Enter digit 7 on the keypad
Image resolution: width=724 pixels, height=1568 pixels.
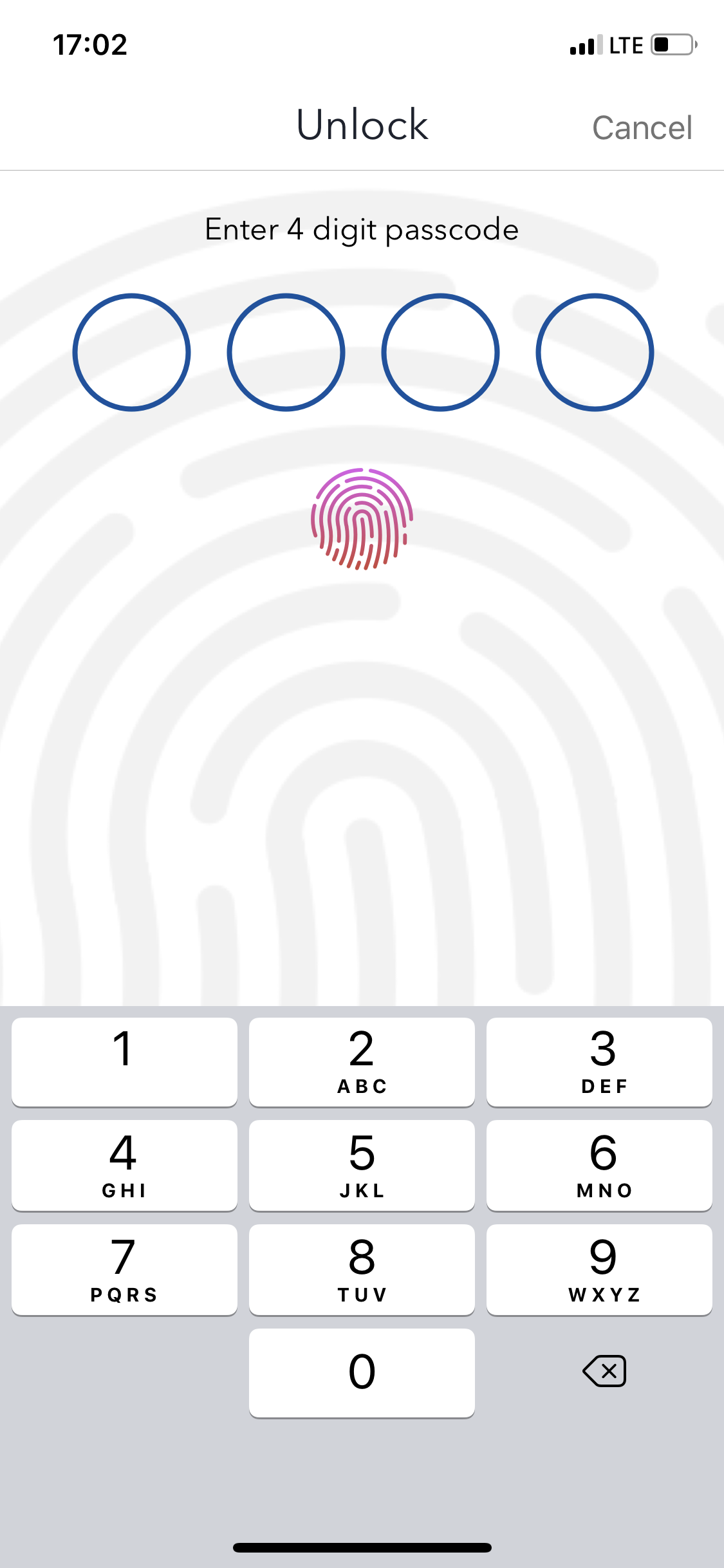tap(124, 1269)
